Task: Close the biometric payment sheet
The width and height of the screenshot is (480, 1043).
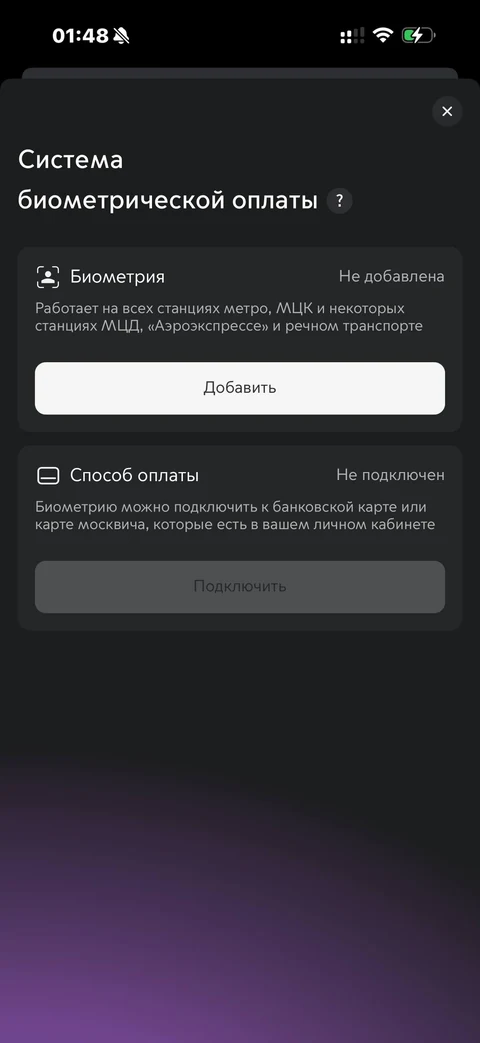Action: [x=447, y=111]
